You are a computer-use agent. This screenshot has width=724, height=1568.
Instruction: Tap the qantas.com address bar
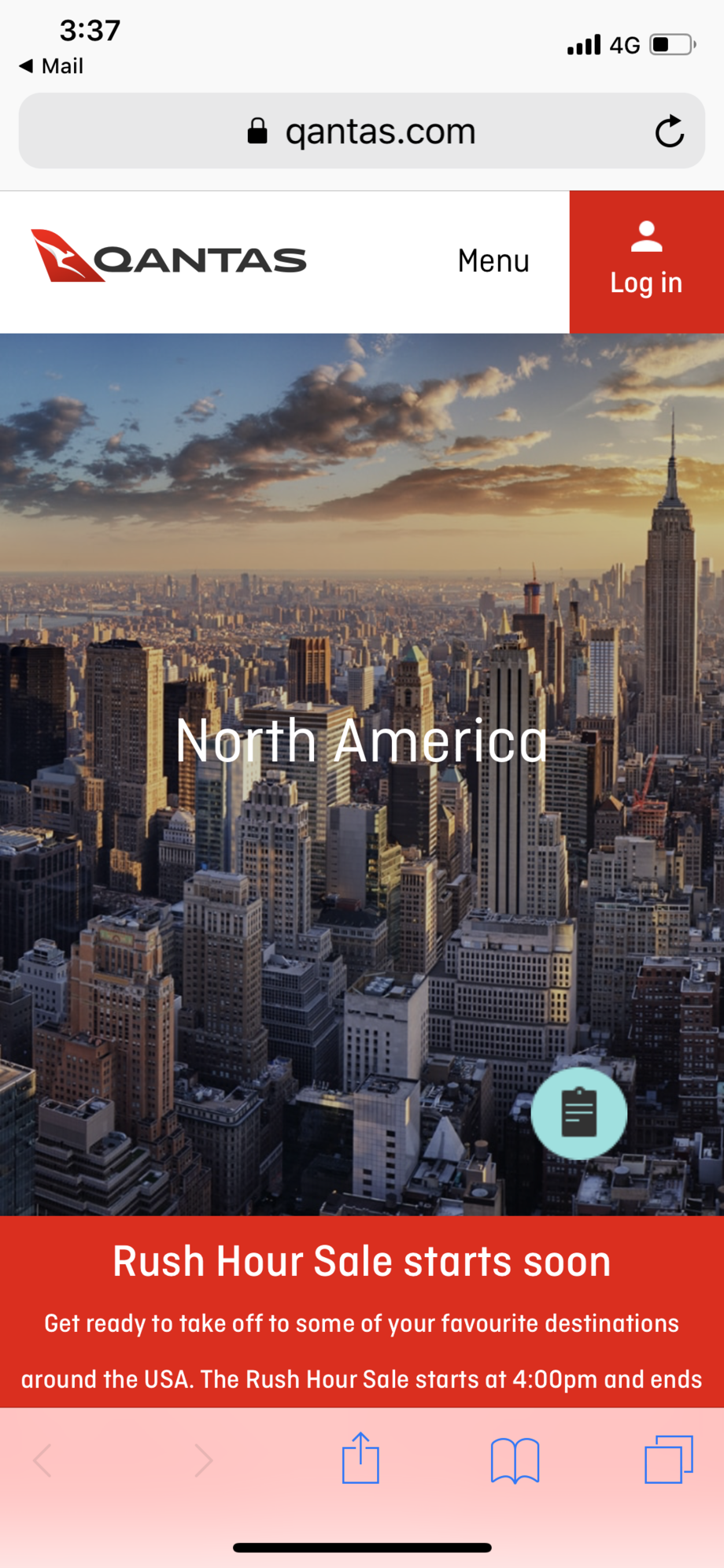tap(362, 131)
